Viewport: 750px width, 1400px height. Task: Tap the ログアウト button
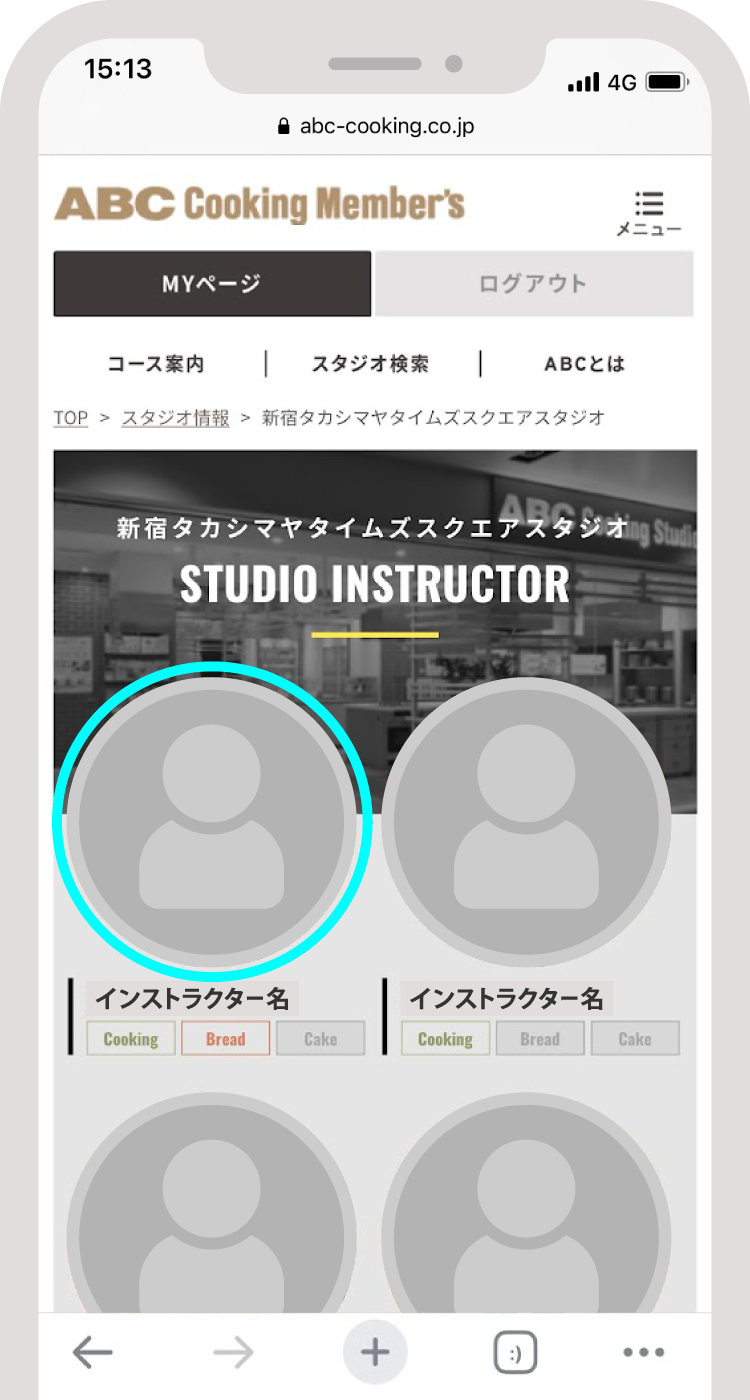coord(533,284)
